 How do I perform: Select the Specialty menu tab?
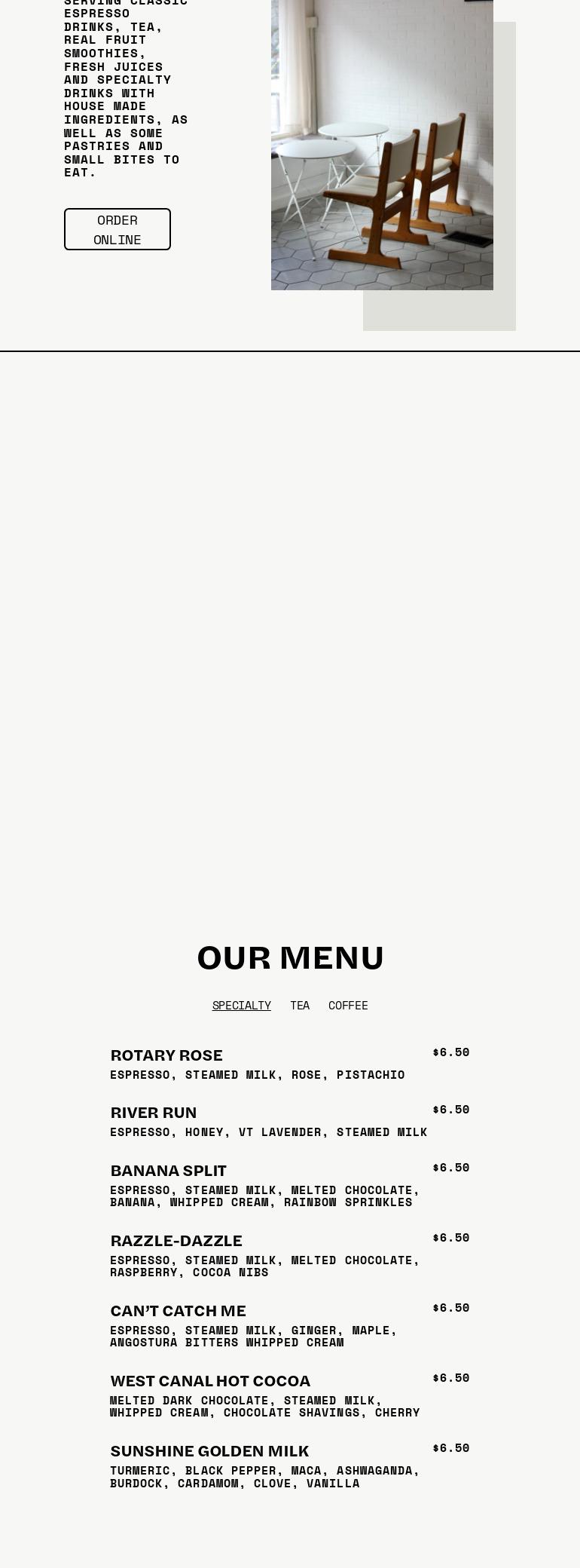click(x=241, y=1006)
